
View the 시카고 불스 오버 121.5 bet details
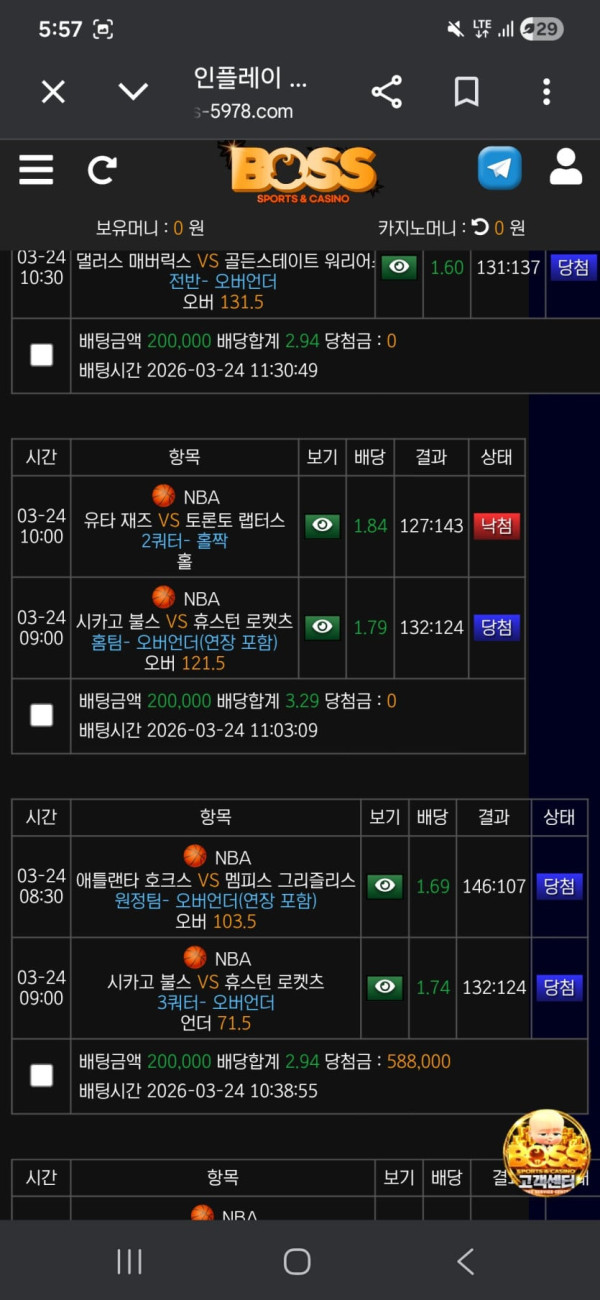click(322, 627)
